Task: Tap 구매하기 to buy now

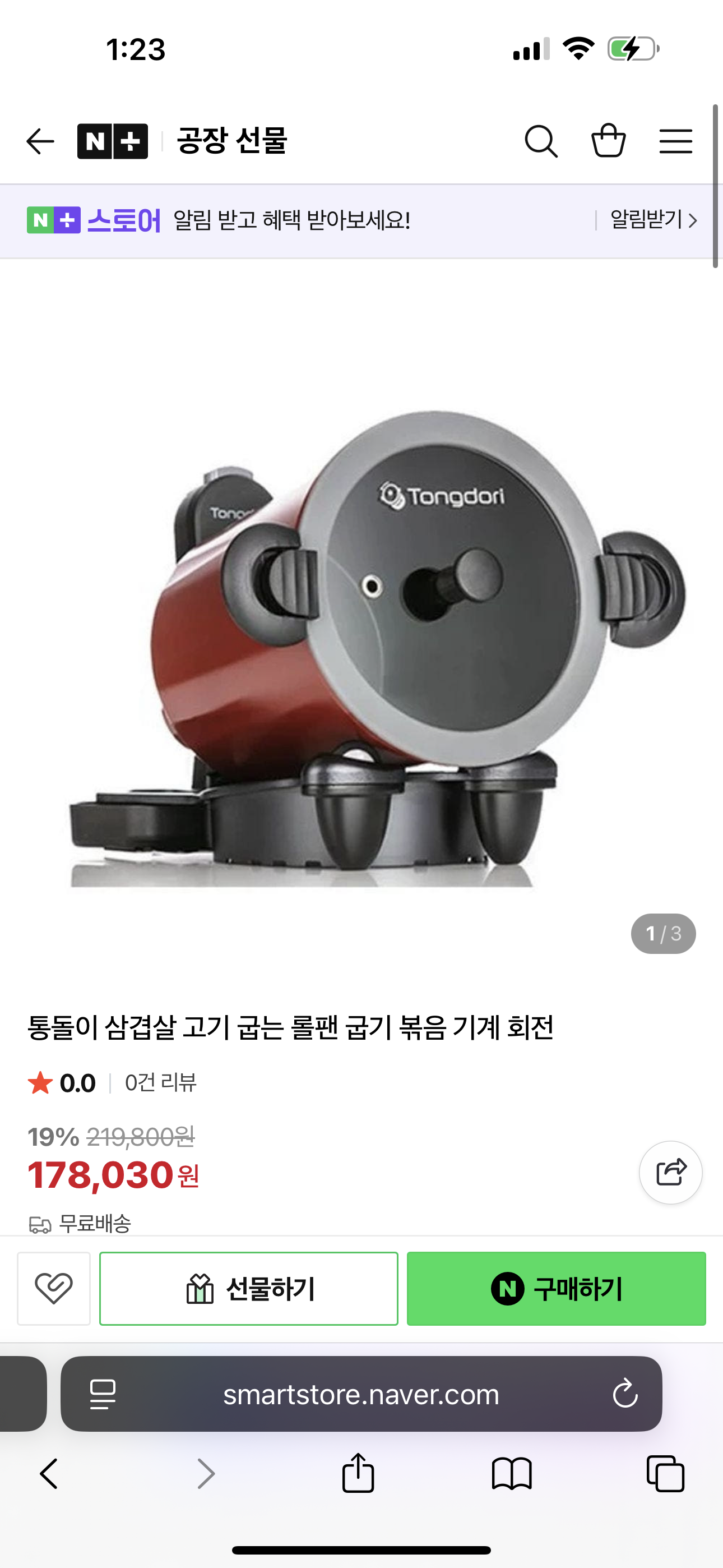Action: (x=556, y=1288)
